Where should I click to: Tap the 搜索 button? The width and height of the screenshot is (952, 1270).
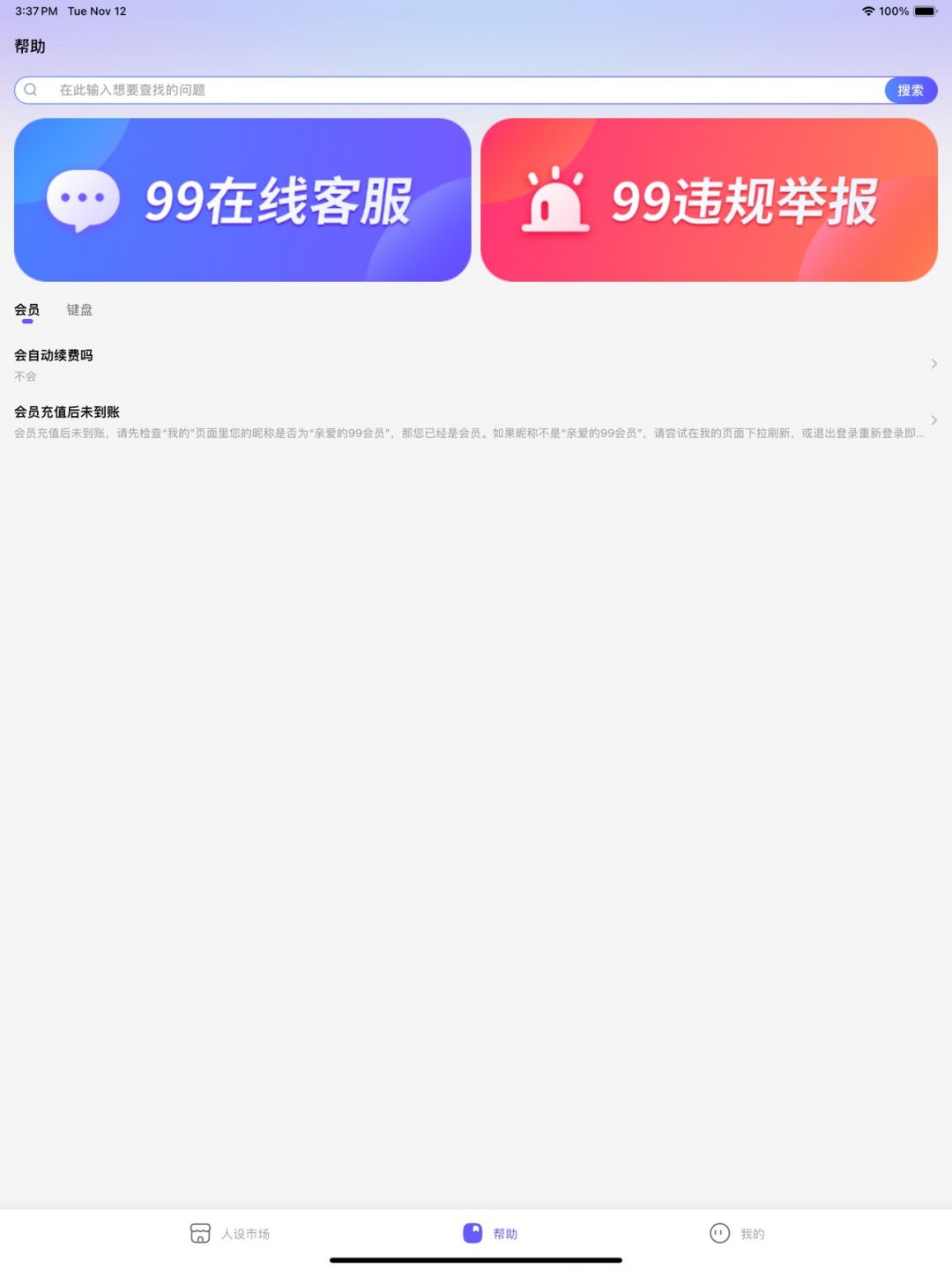[911, 90]
